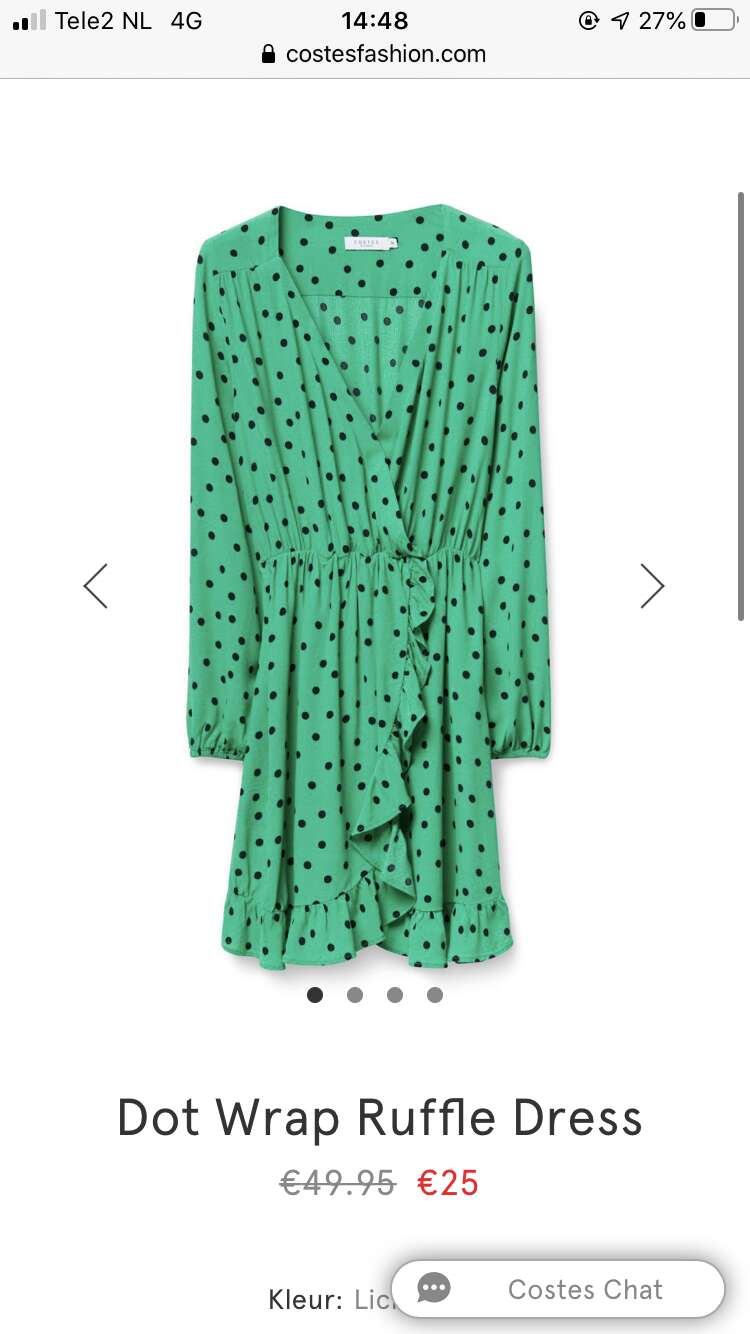The height and width of the screenshot is (1334, 750).
Task: Open the green polka dot dress image
Action: (x=370, y=587)
